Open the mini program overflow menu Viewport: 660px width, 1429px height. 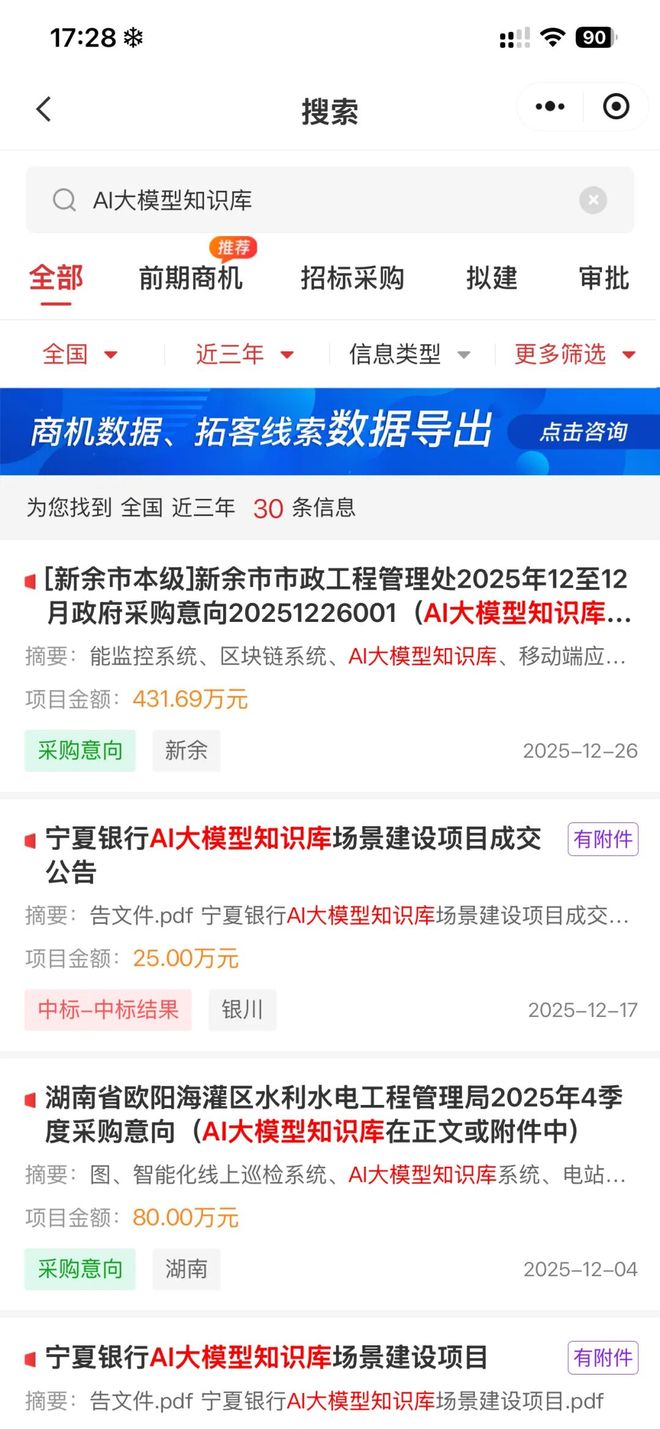tap(550, 107)
